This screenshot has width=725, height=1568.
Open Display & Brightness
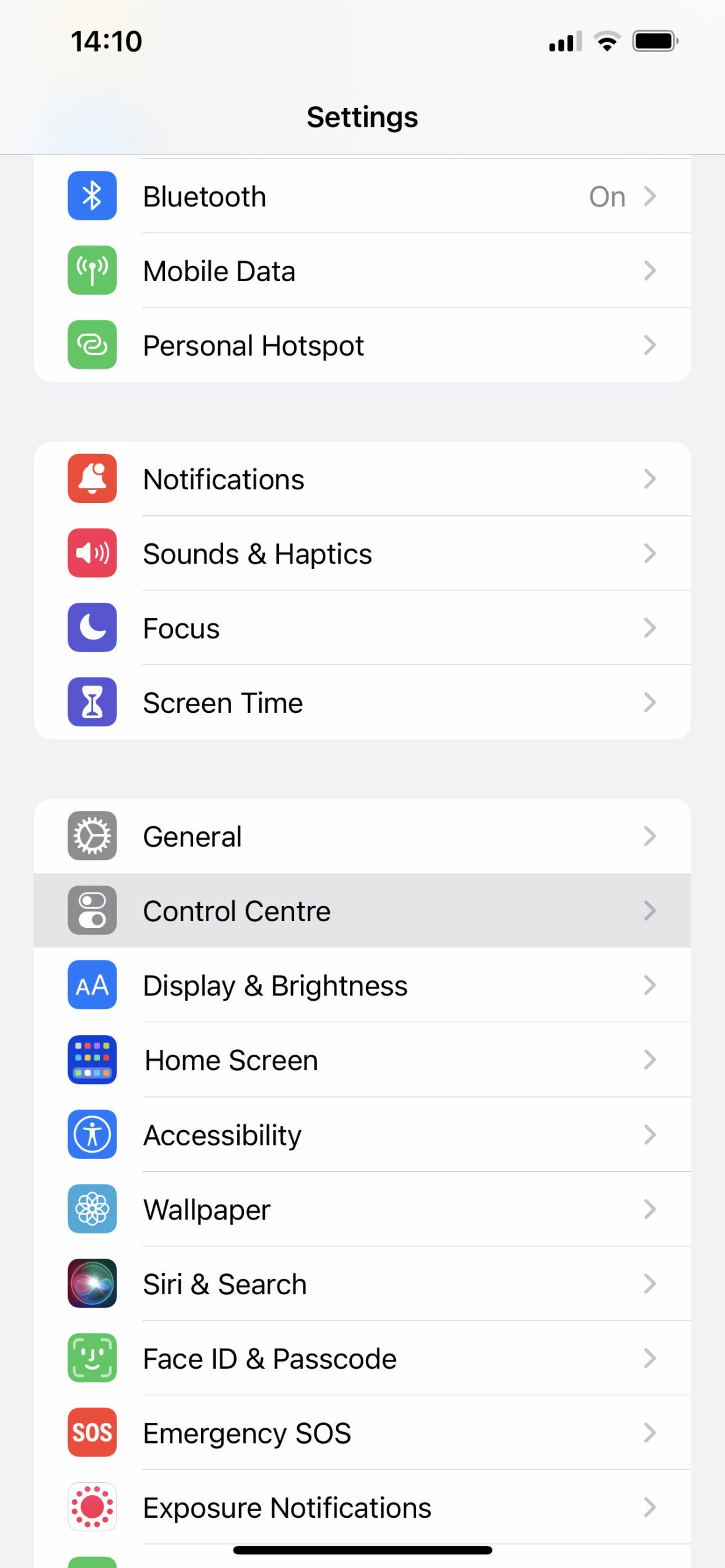point(362,986)
